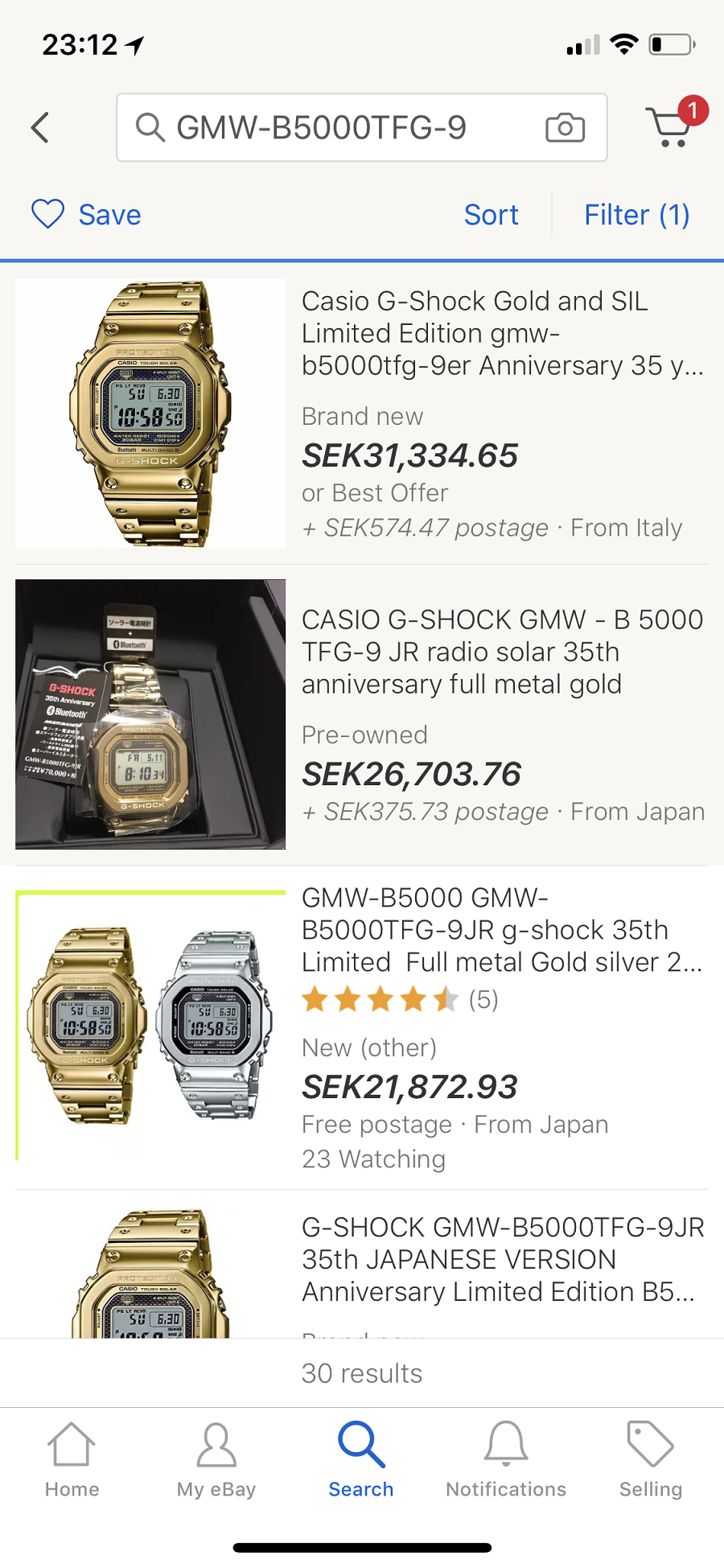Go to the Home tab

point(72,1459)
